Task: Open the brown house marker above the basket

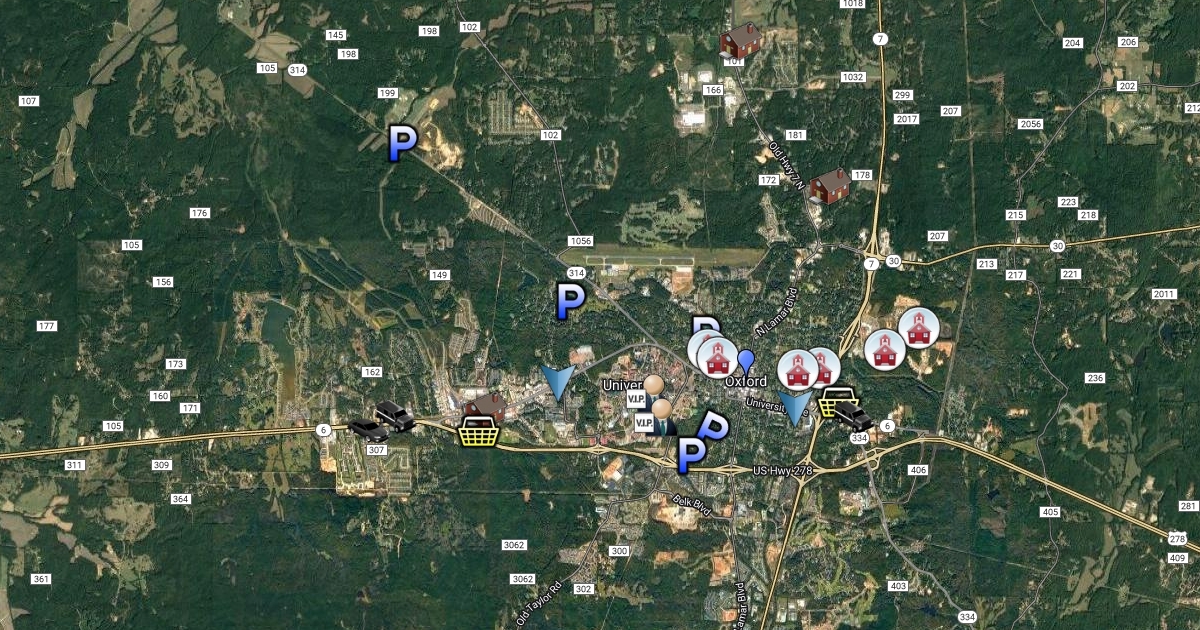Action: pos(486,407)
